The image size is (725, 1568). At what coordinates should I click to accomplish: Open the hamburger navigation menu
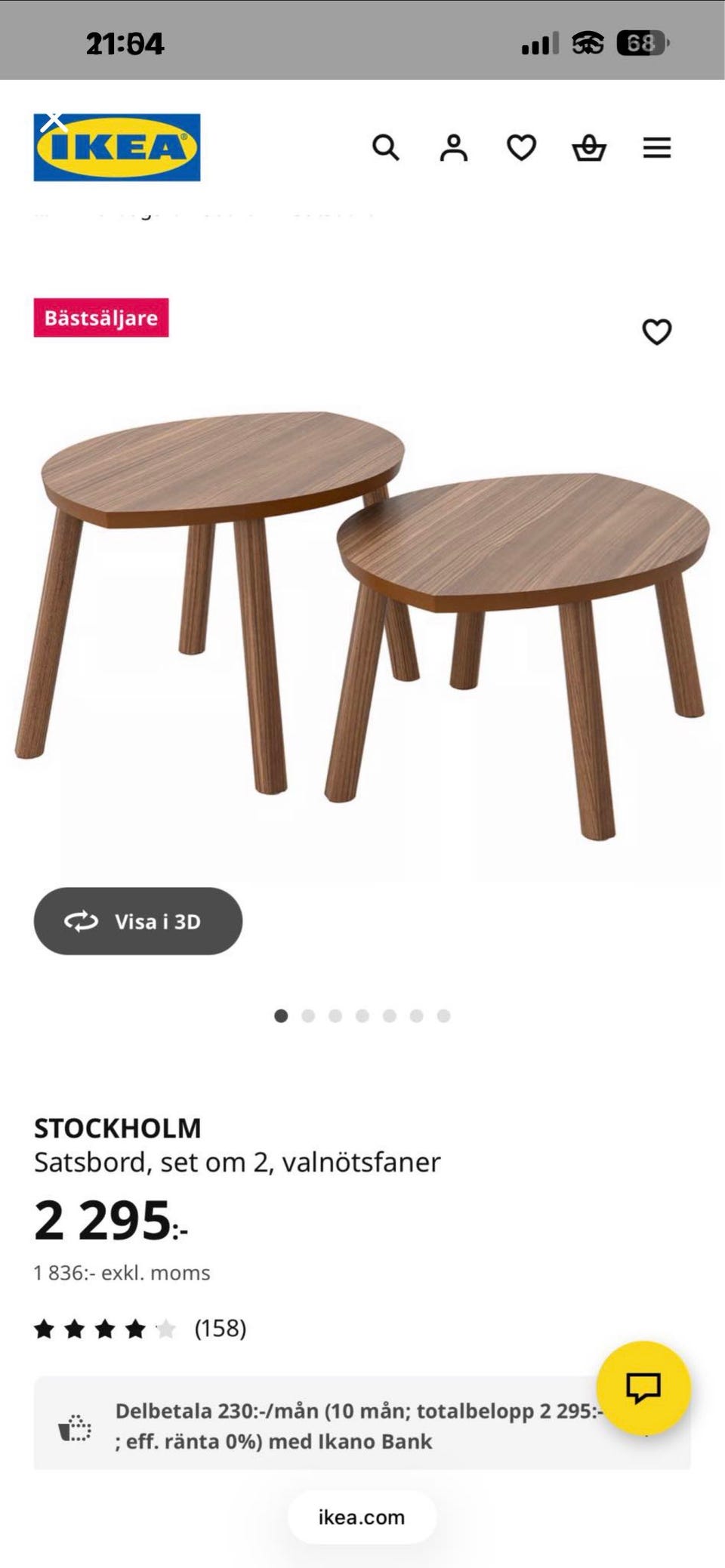pyautogui.click(x=656, y=148)
